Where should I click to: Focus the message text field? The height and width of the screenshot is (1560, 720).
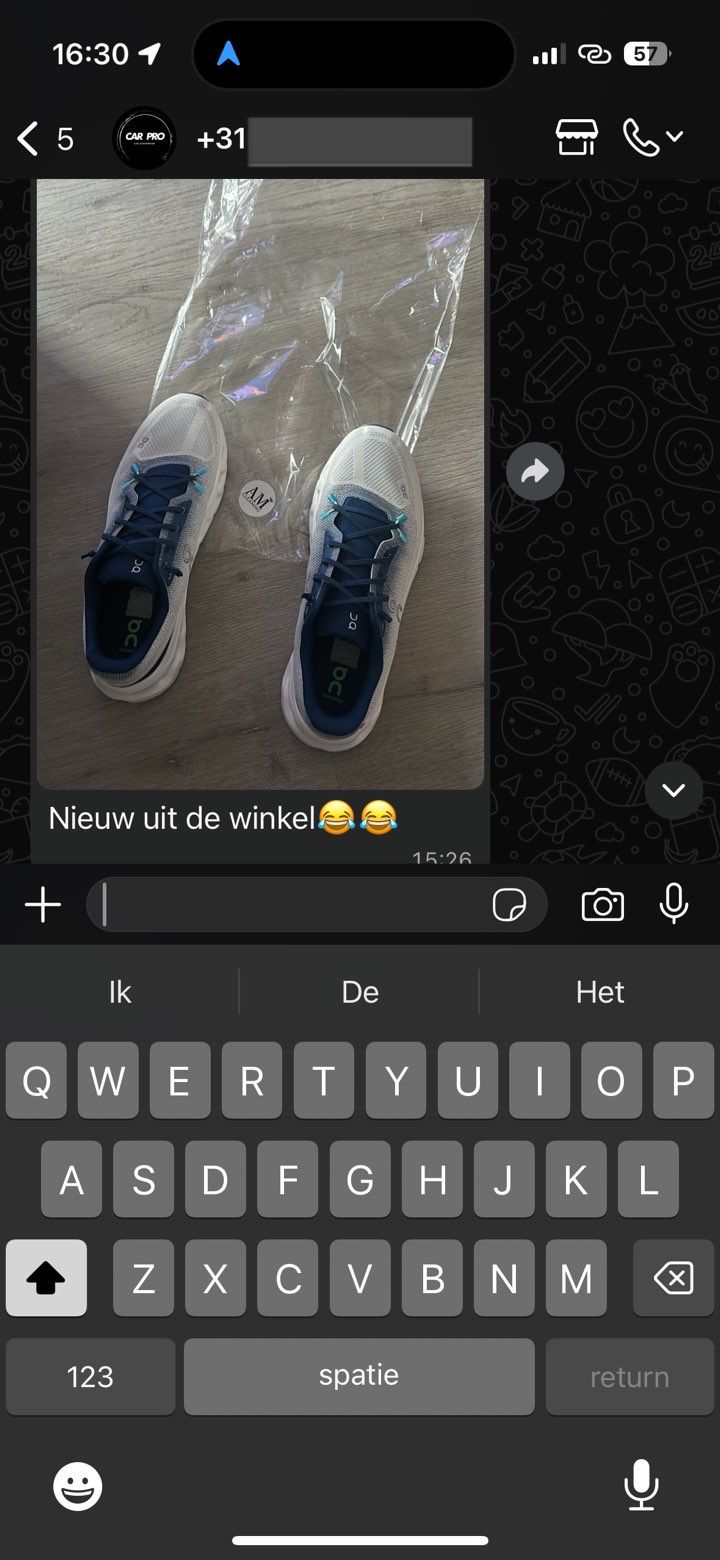290,906
